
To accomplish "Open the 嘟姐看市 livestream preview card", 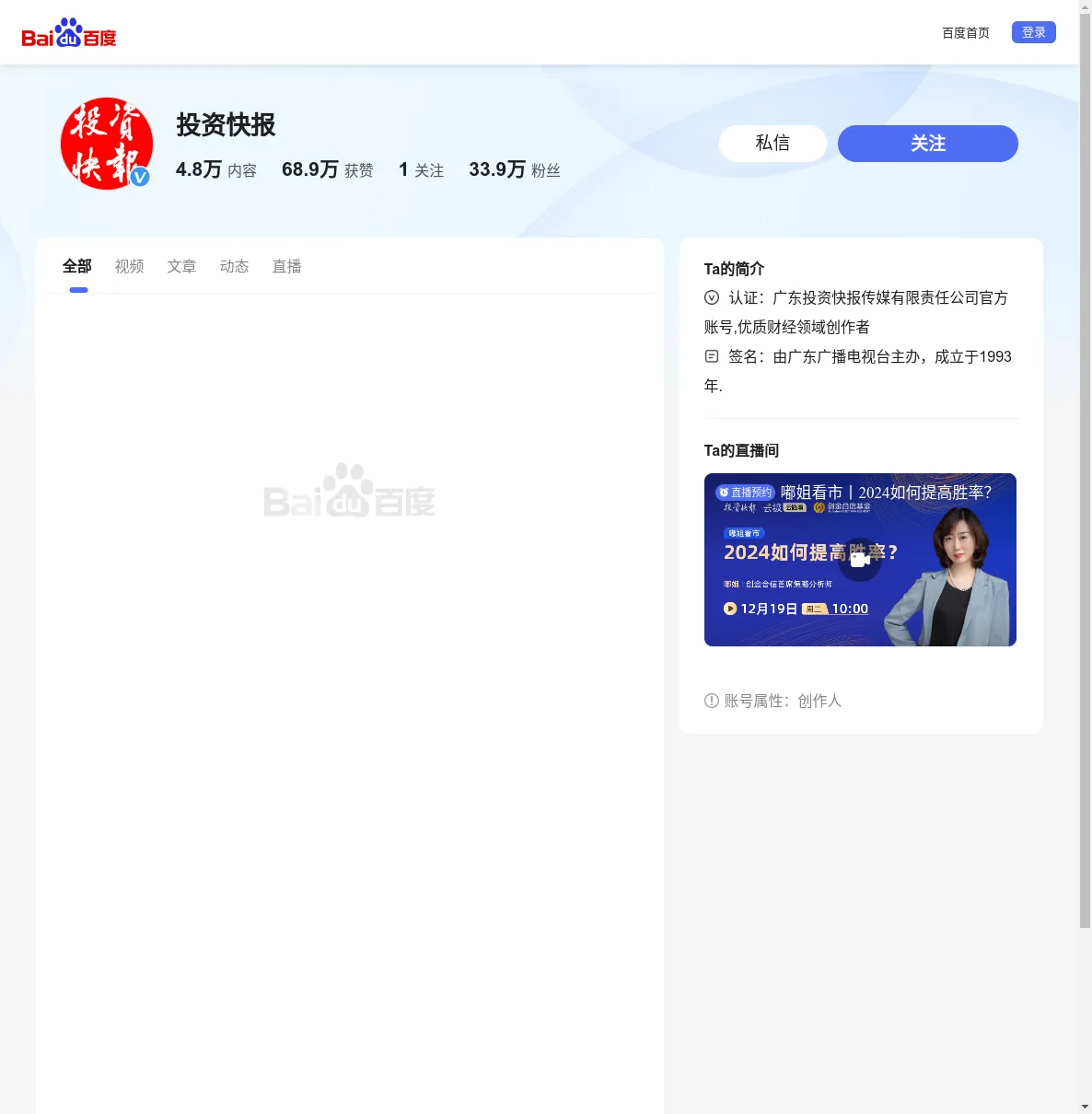I will click(x=859, y=560).
